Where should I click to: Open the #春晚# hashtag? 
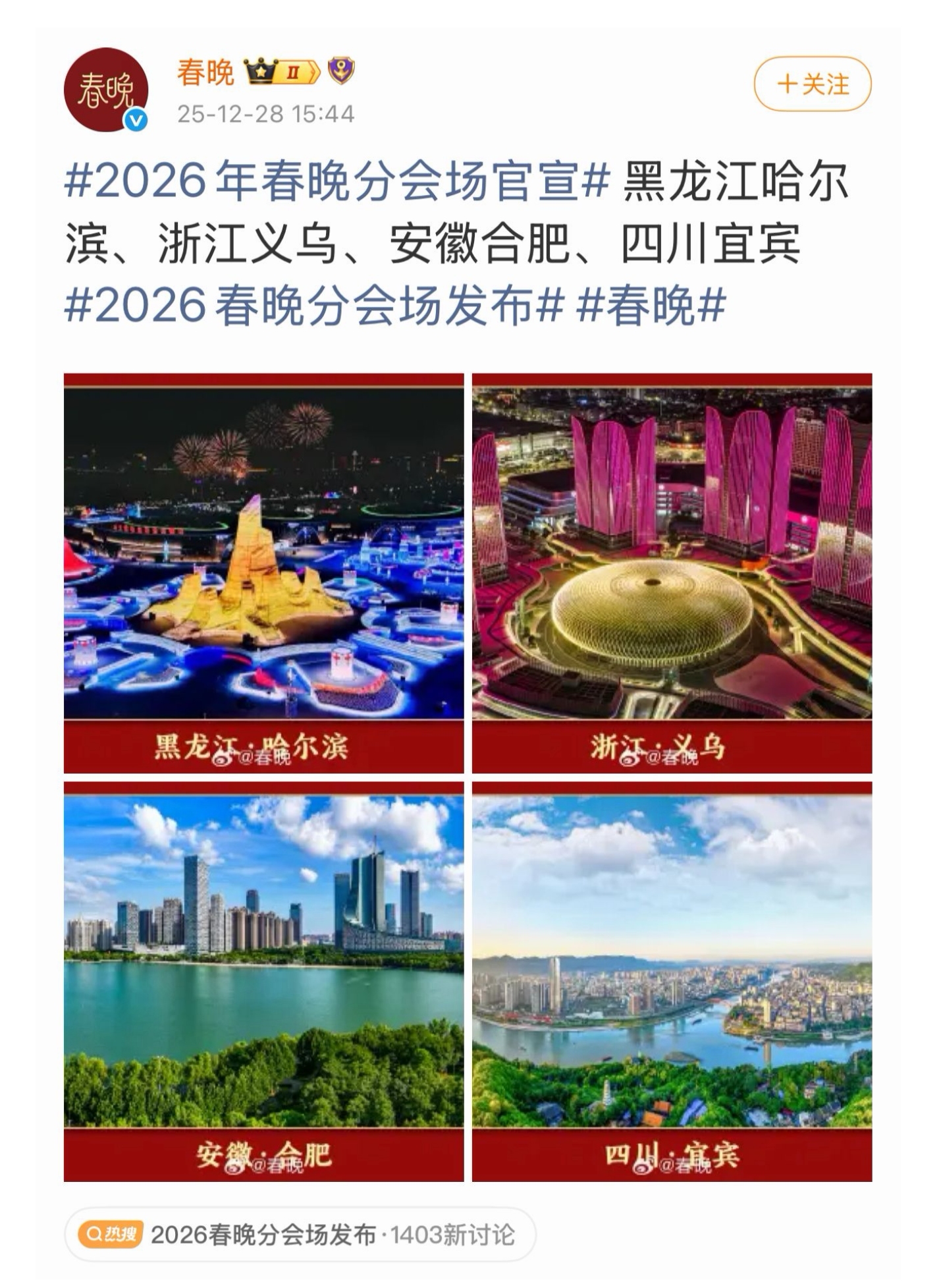(x=651, y=306)
